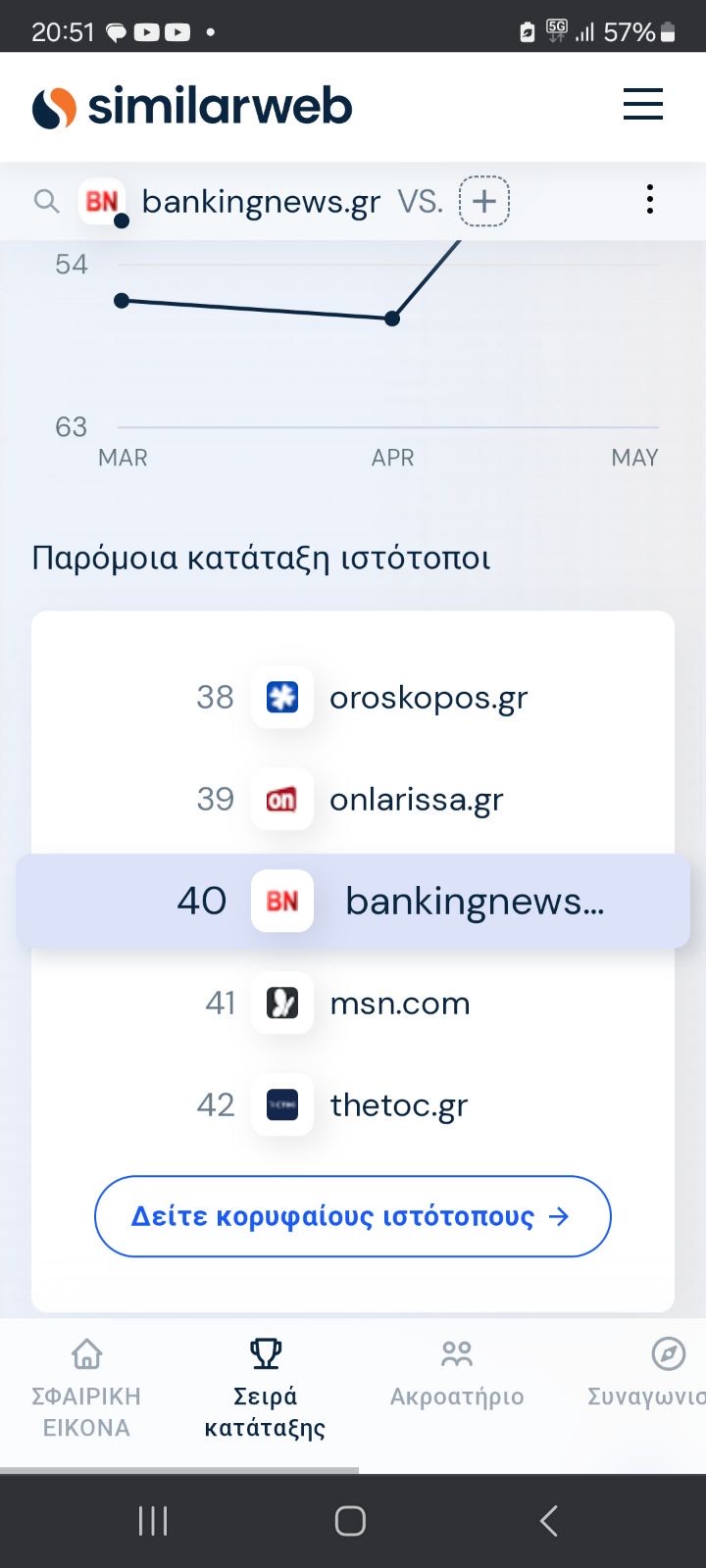Open the recent apps view
This screenshot has height=1568, width=706.
pos(153,1521)
